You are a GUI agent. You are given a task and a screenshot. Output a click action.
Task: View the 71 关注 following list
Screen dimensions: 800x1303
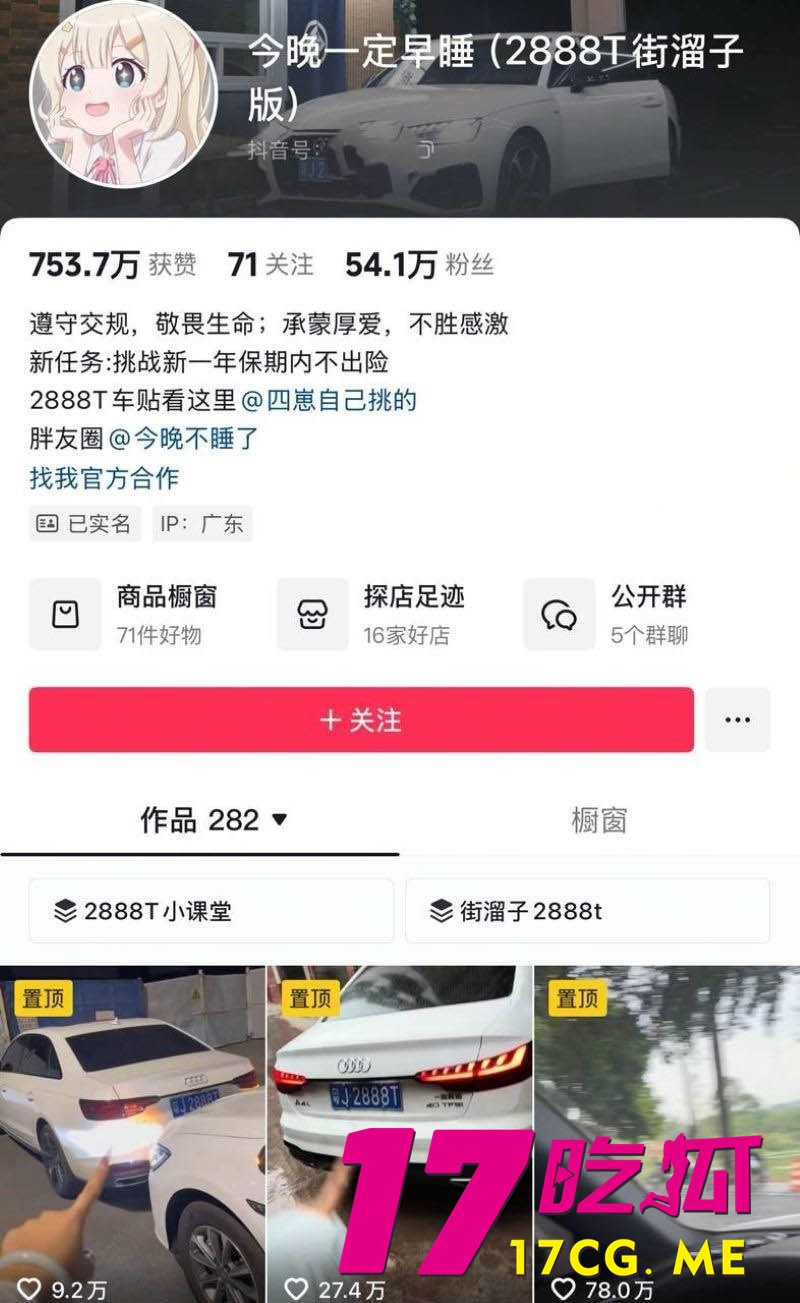[270, 265]
